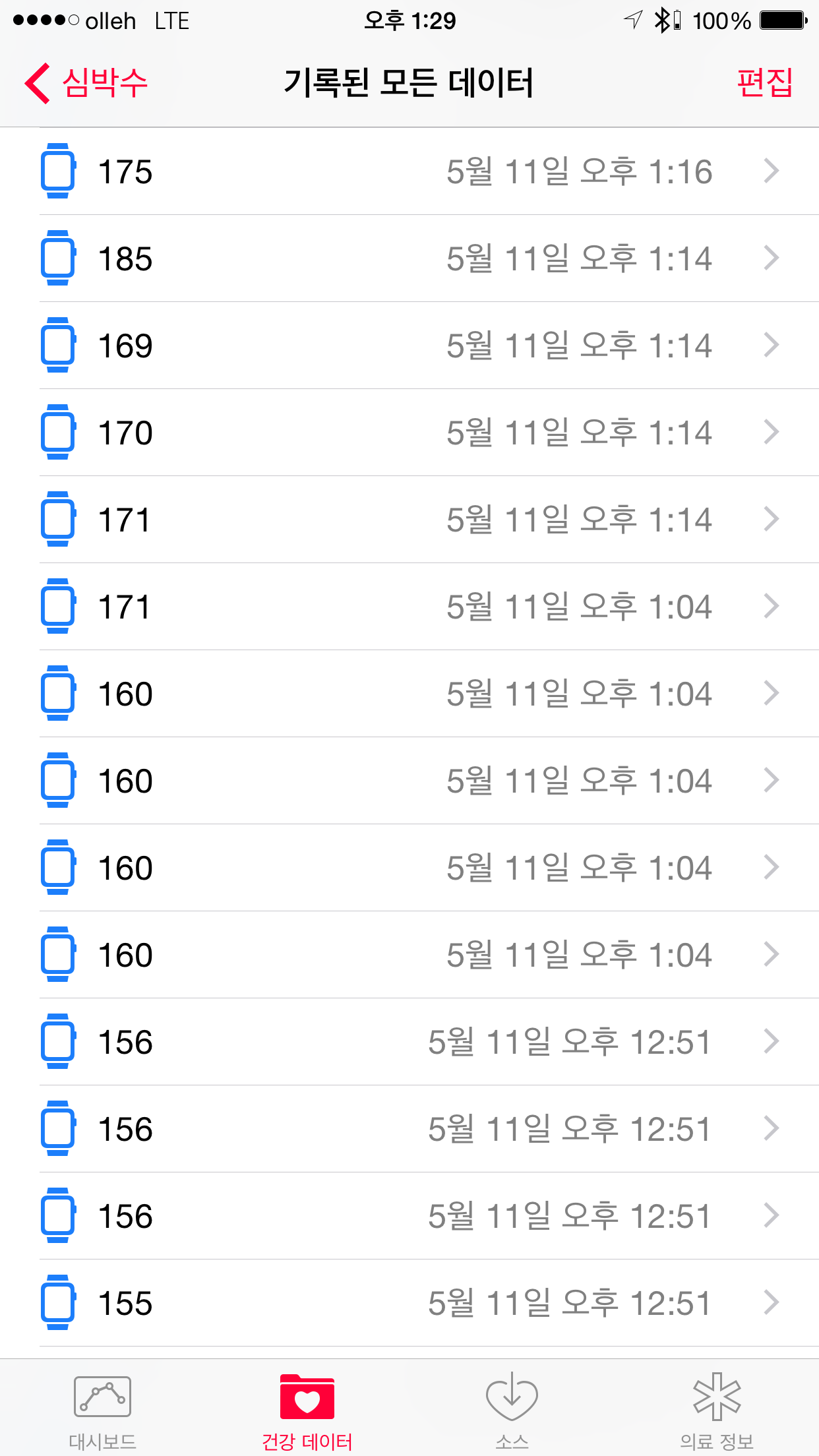Open the 175 entry at 오후 1:16
This screenshot has width=819, height=1456.
[409, 171]
